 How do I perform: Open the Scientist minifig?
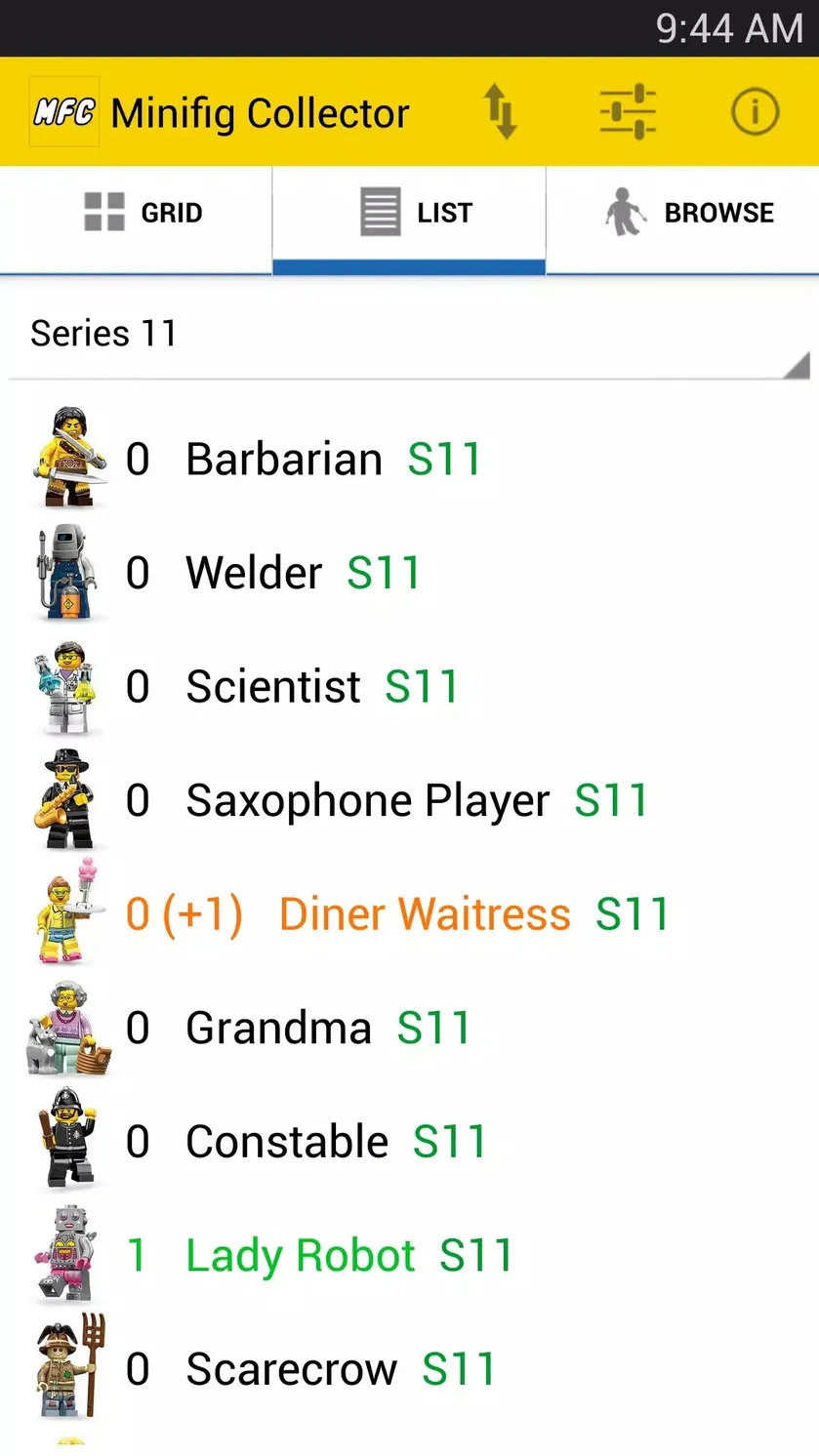tap(409, 686)
